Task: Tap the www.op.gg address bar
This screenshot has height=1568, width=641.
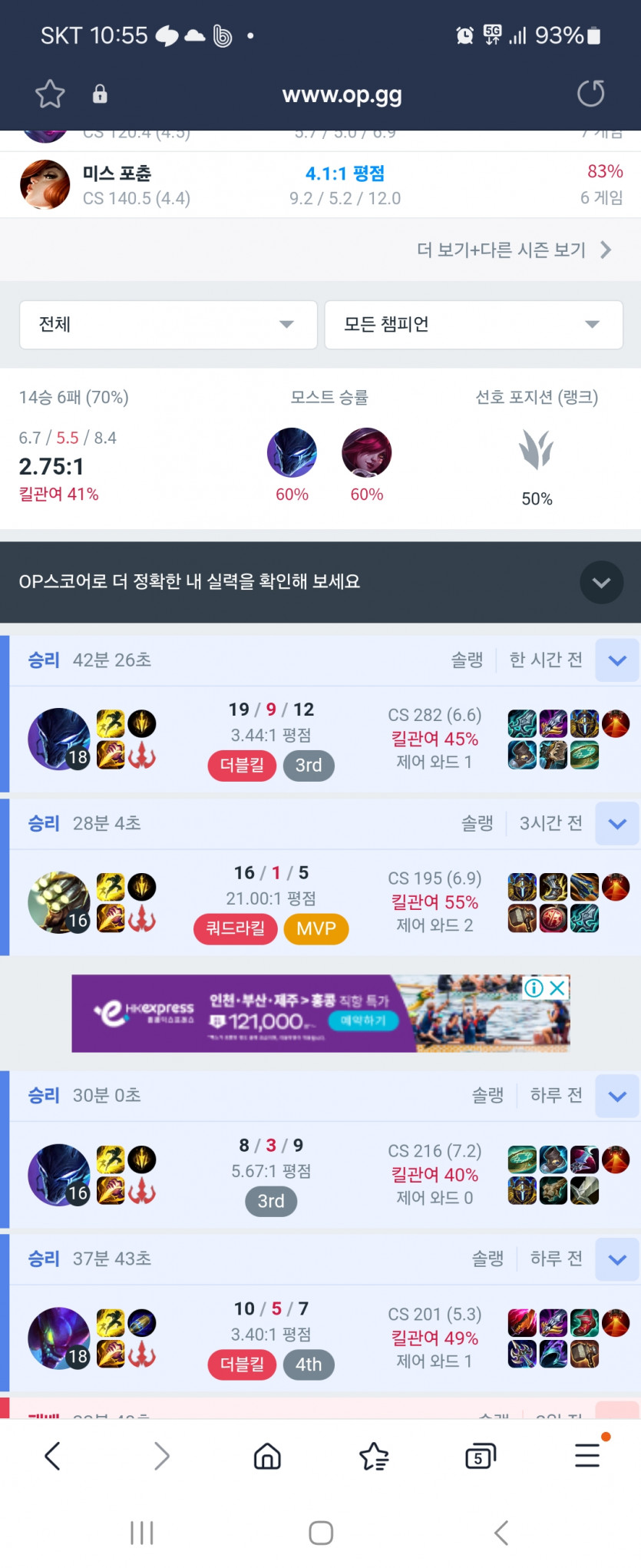Action: [x=342, y=95]
